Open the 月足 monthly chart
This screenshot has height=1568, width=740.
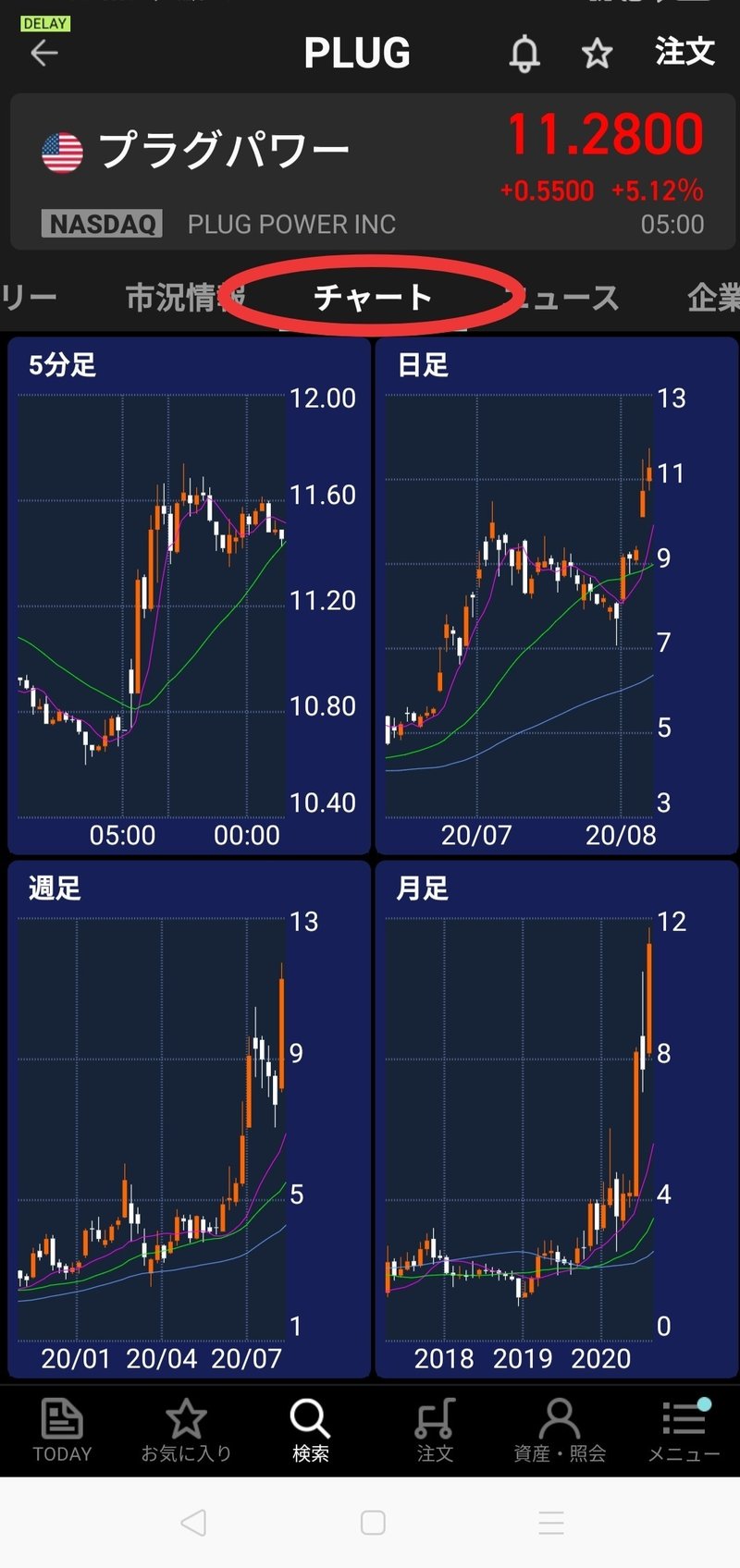point(556,1119)
